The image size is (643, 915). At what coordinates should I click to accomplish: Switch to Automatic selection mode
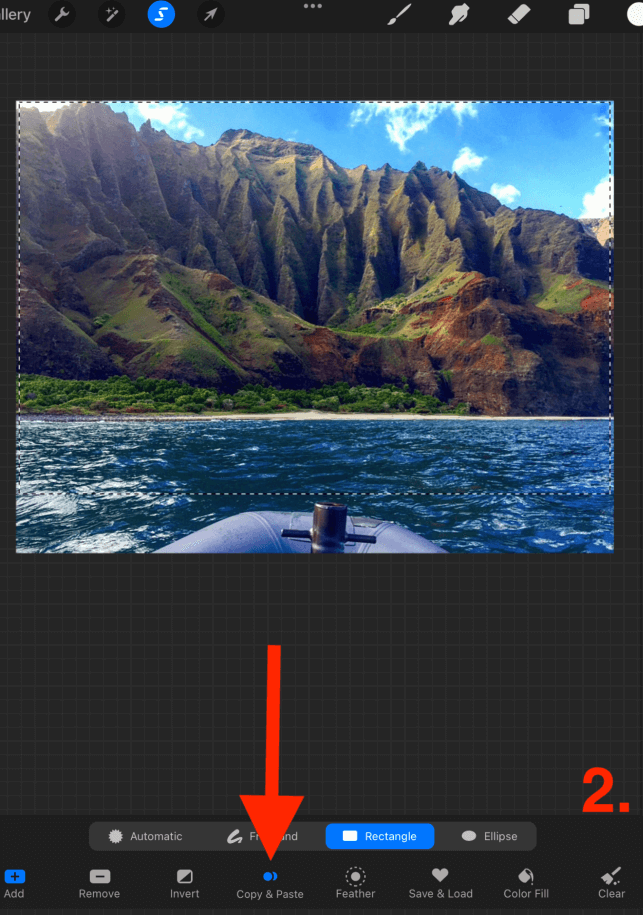click(x=146, y=836)
